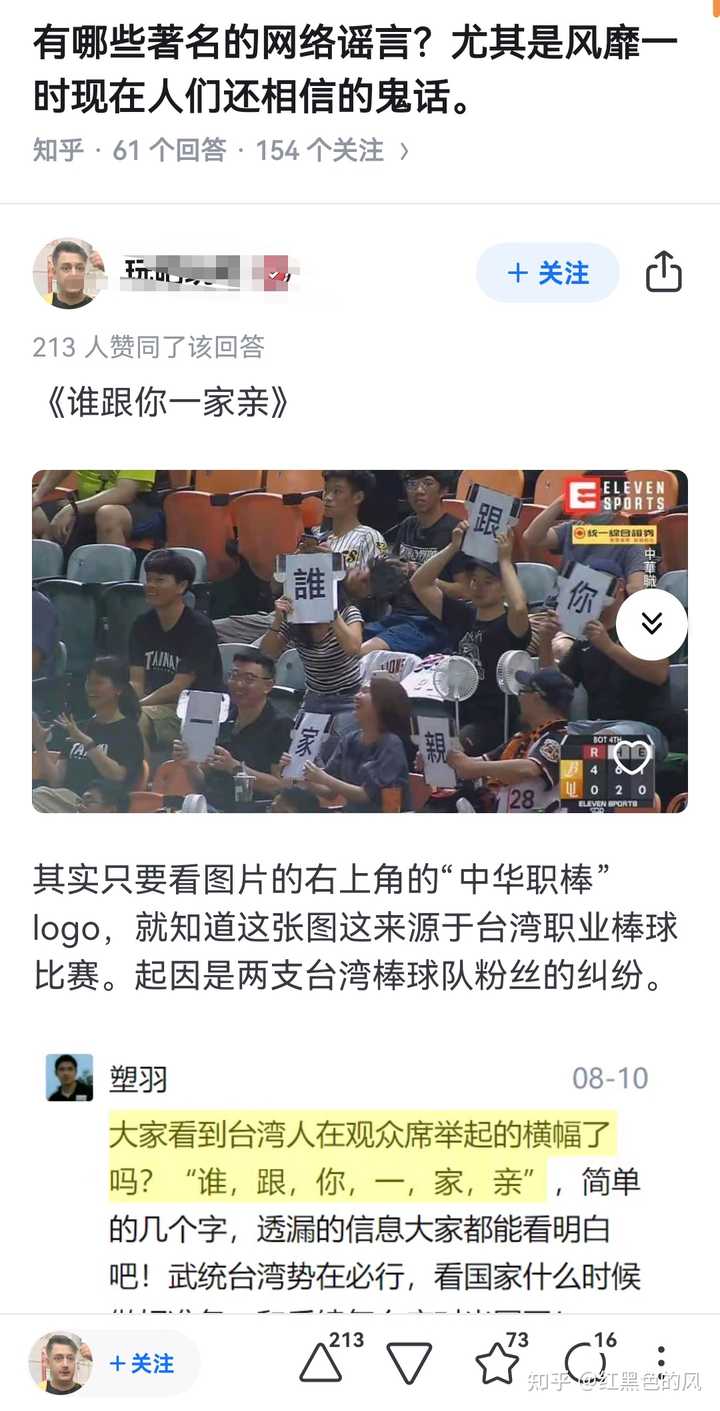Screen dimensions: 720x1411
Task: Open the three-dot more options menu
Action: tap(661, 1363)
